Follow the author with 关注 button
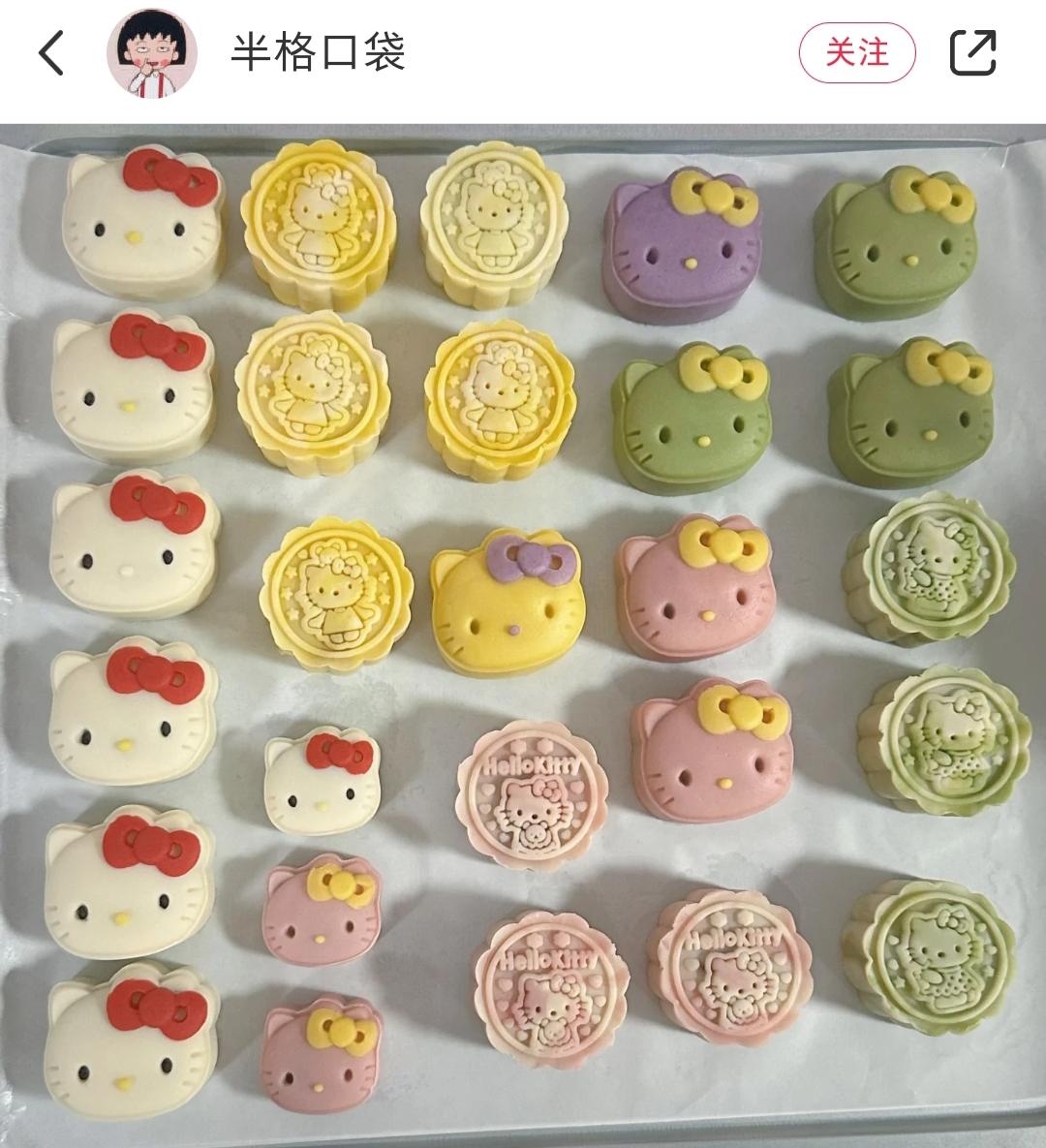1046x1148 pixels. 856,52
